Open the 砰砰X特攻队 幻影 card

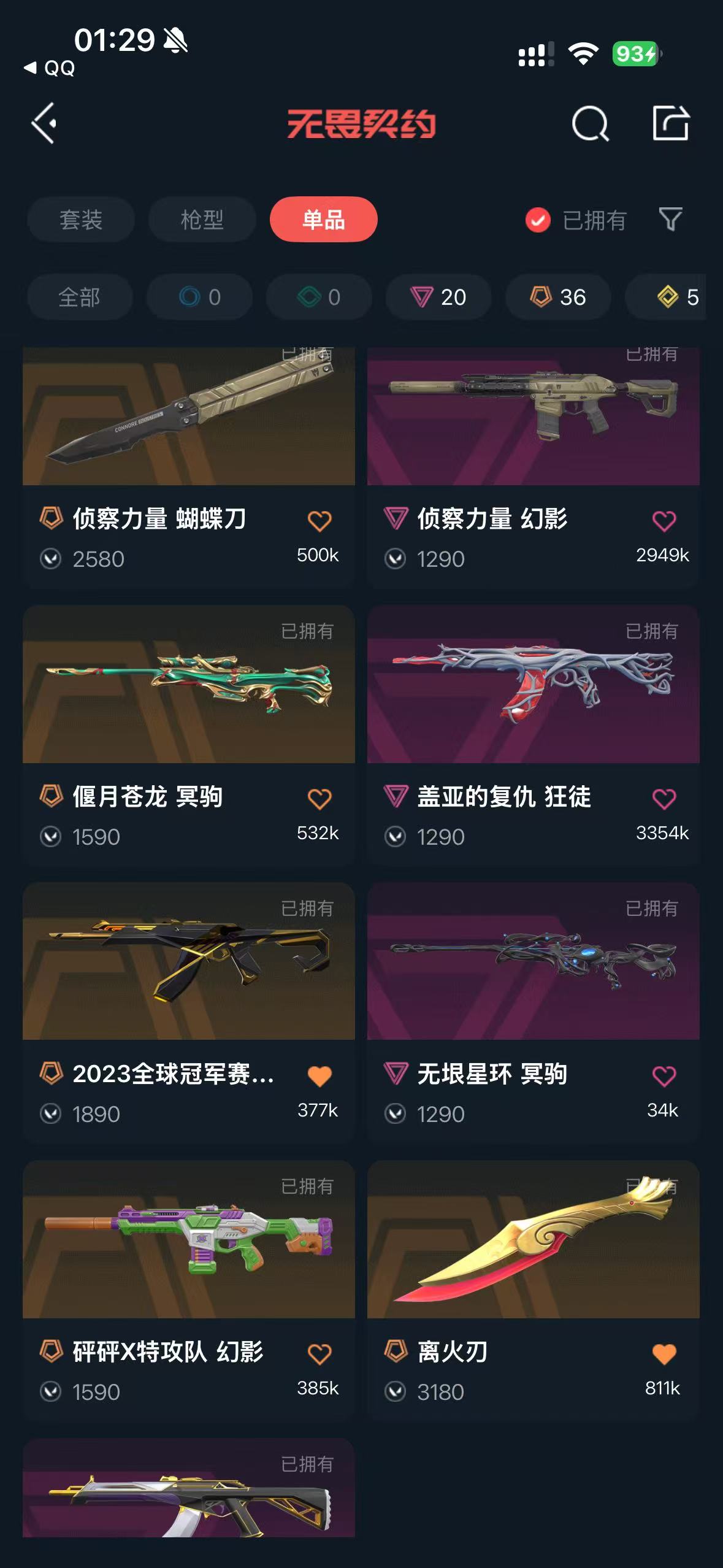(189, 1289)
